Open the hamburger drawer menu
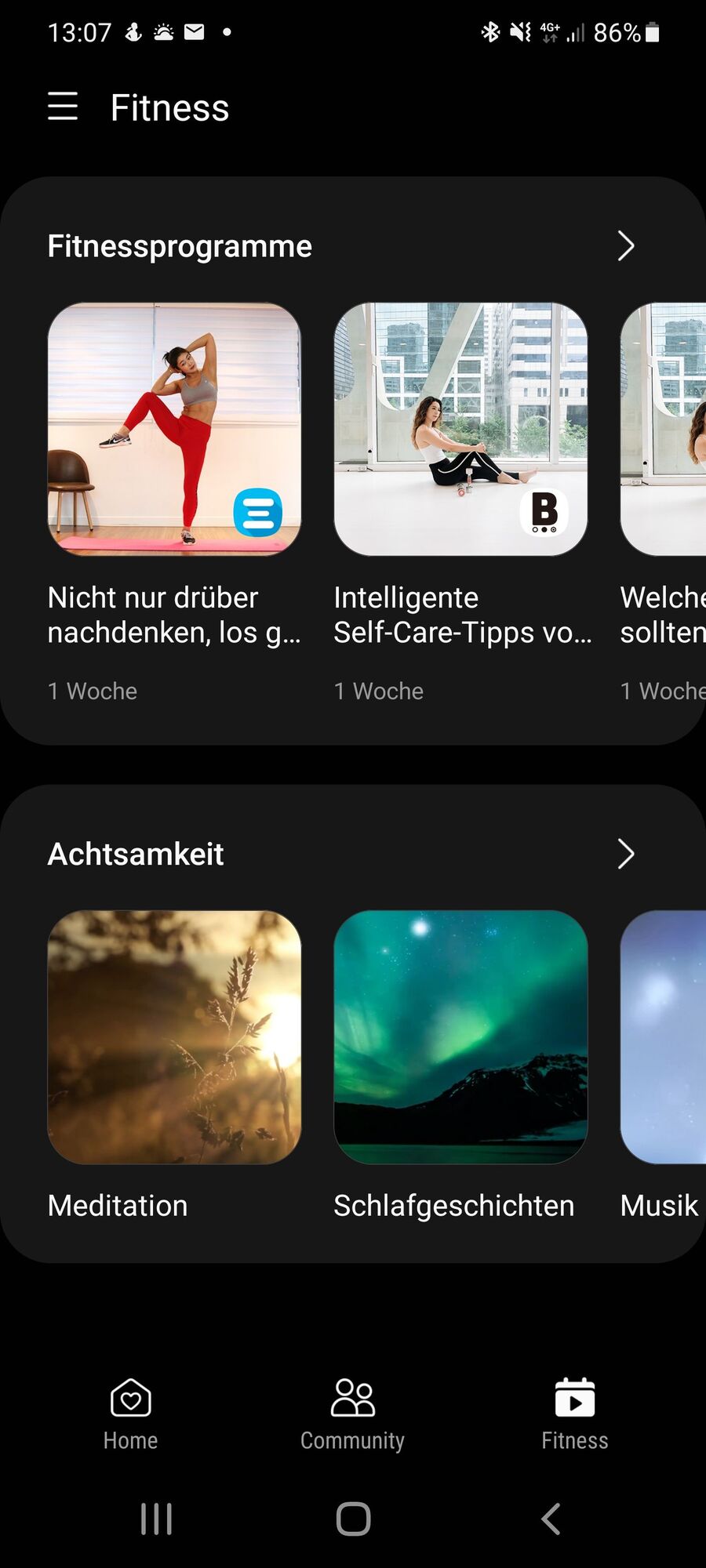The image size is (706, 1568). pos(63,107)
